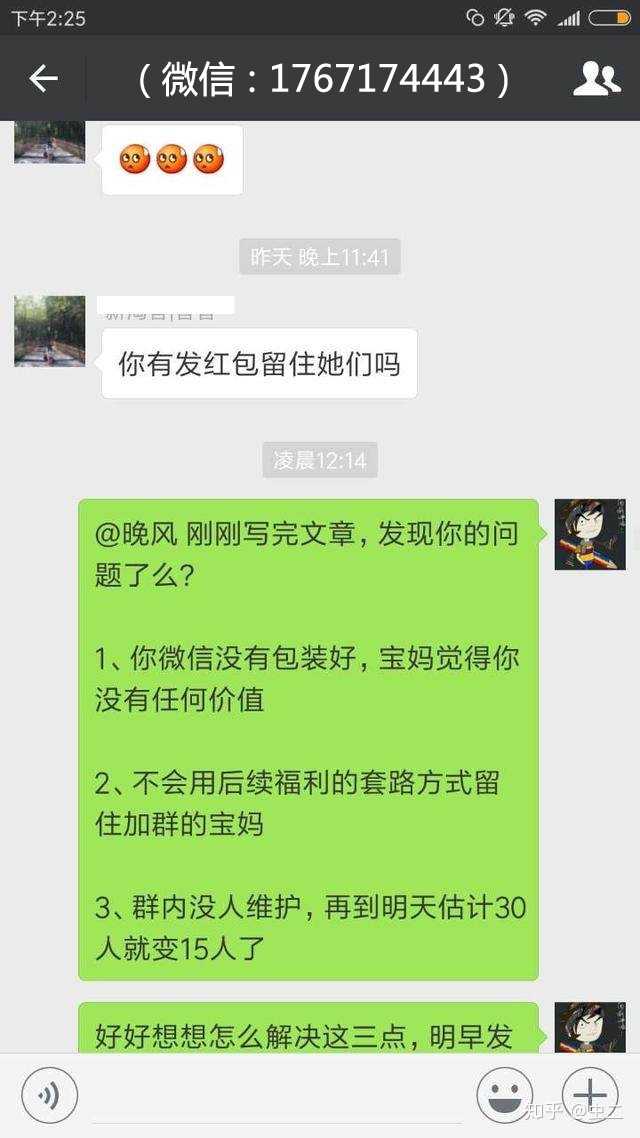Open the emoji sticker panel
The height and width of the screenshot is (1138, 640).
[504, 1095]
